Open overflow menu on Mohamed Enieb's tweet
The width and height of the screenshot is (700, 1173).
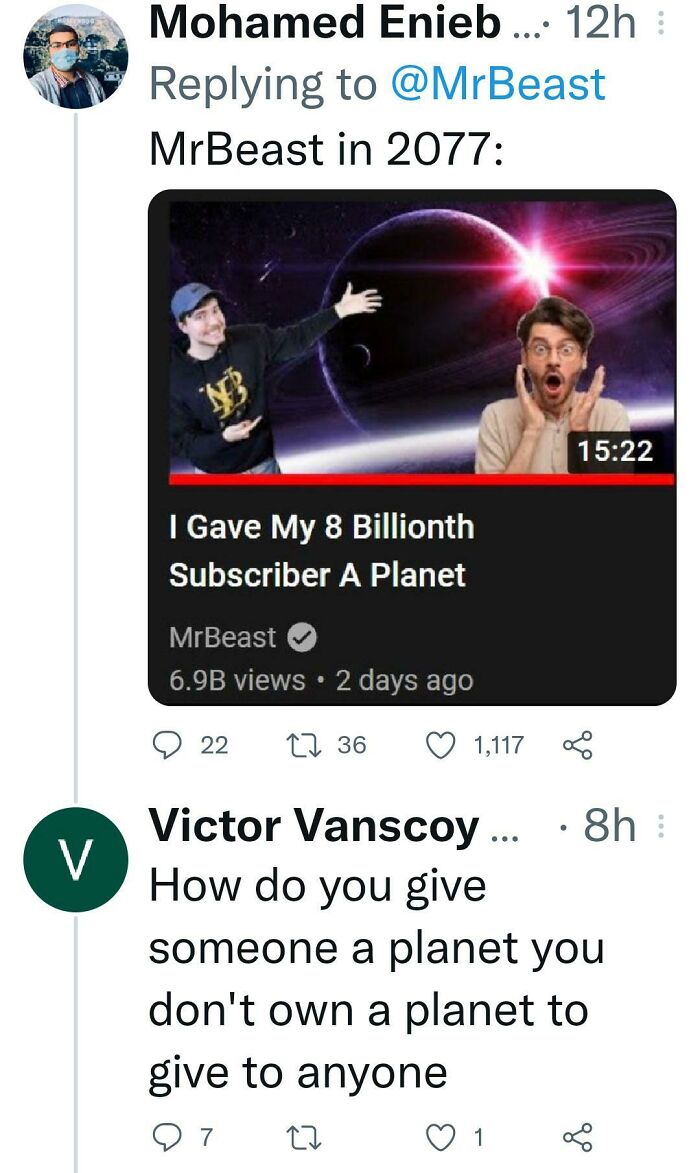click(660, 24)
